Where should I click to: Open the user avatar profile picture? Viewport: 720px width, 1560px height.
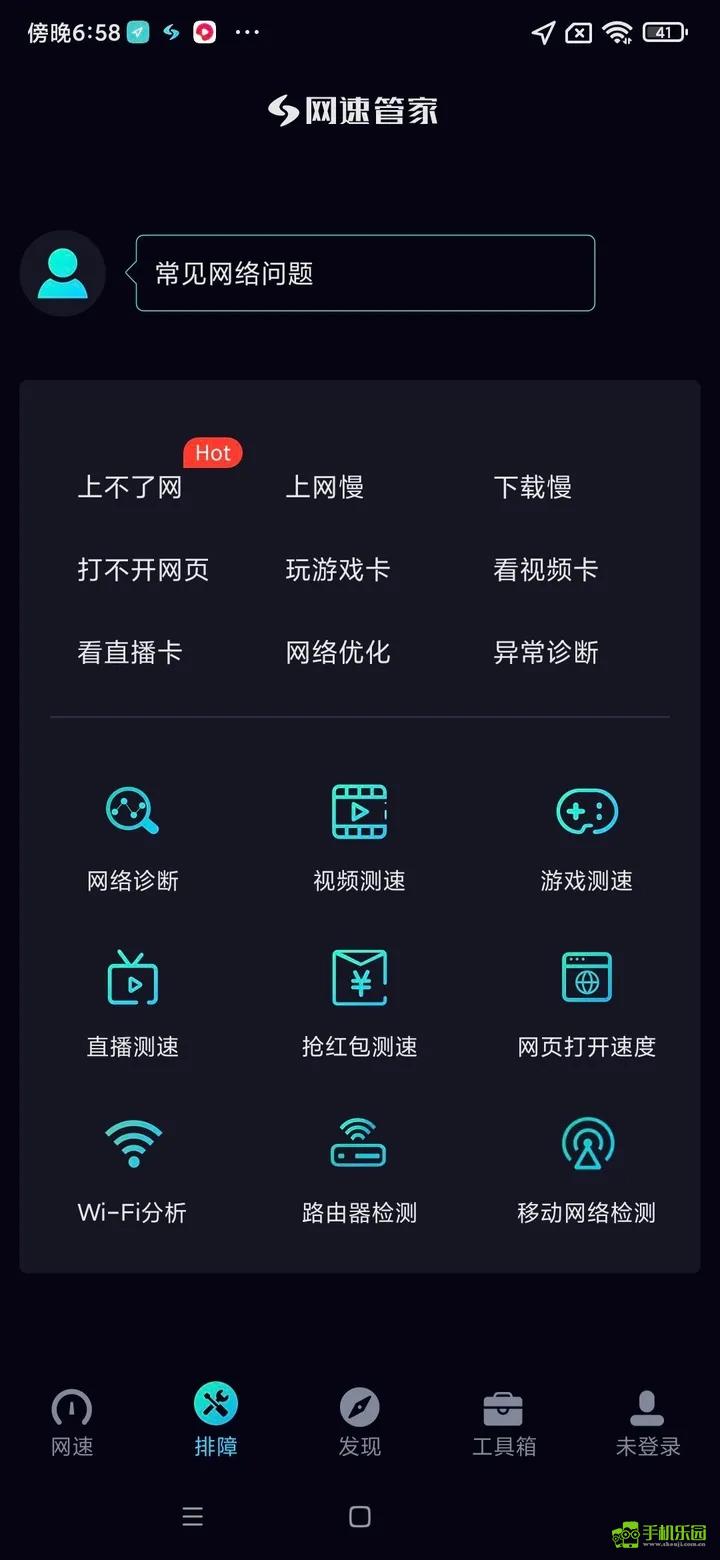click(x=63, y=273)
